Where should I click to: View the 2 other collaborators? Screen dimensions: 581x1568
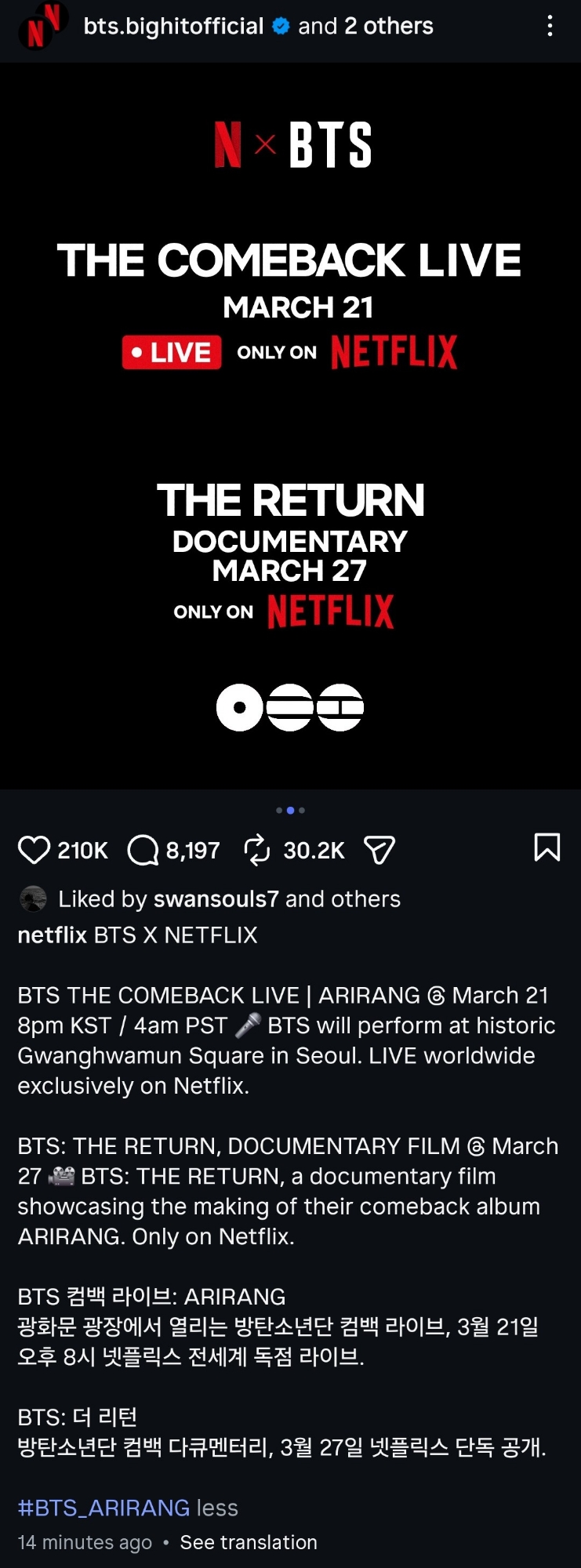click(x=388, y=26)
